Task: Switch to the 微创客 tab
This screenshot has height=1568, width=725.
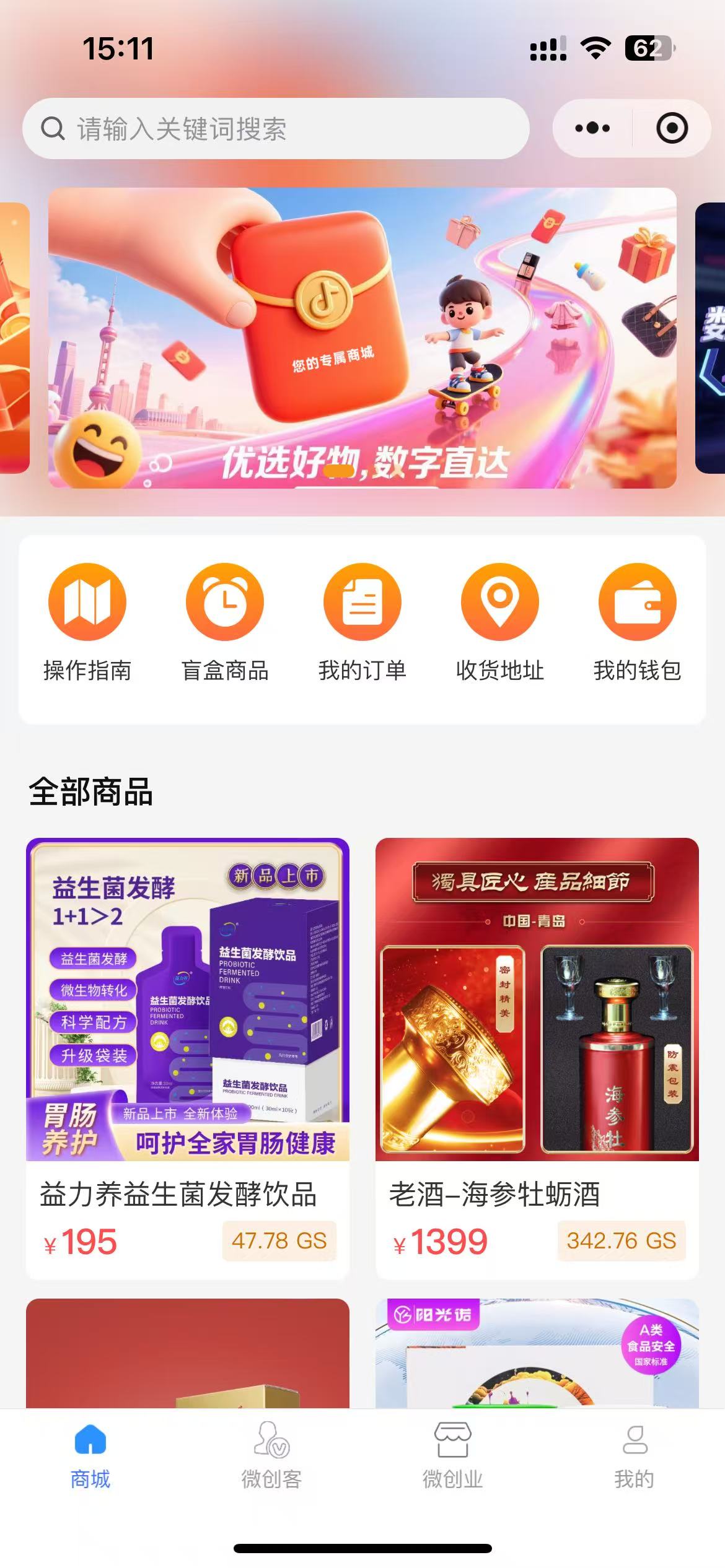Action: (x=271, y=1455)
